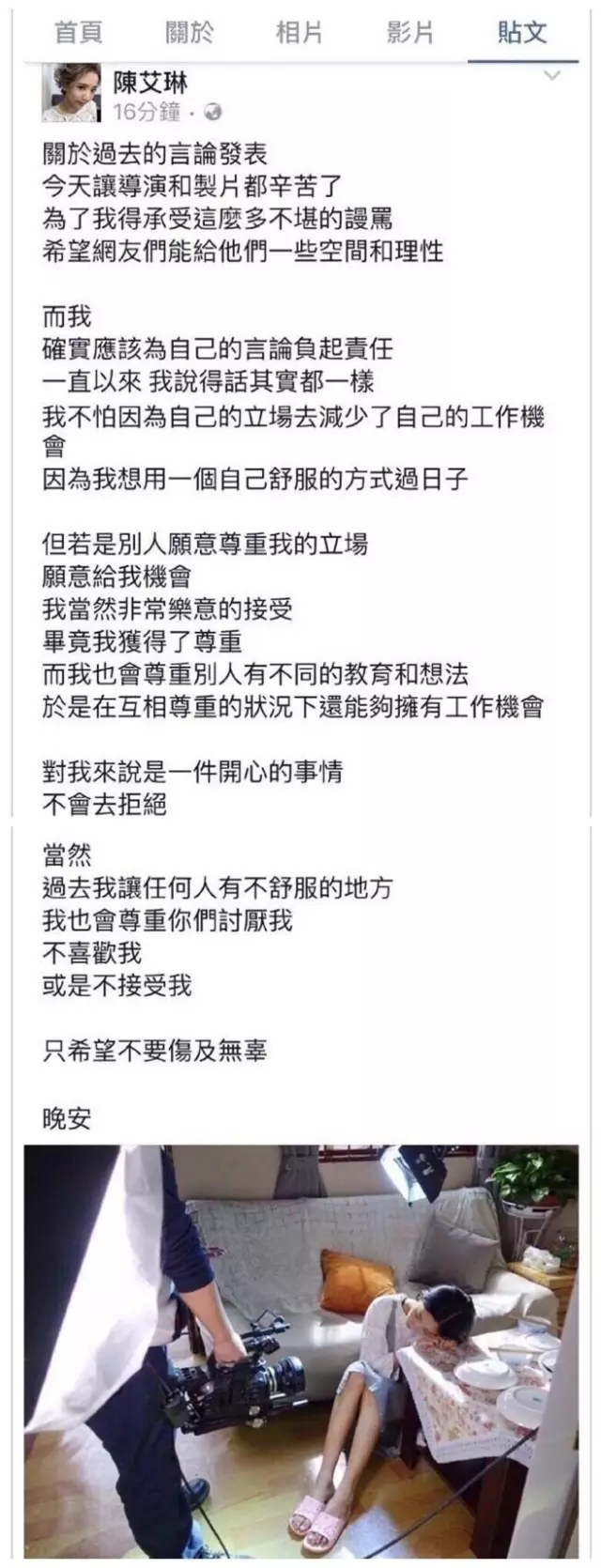Go to the 影片 tab
Image resolution: width=601 pixels, height=1568 pixels.
tap(410, 33)
